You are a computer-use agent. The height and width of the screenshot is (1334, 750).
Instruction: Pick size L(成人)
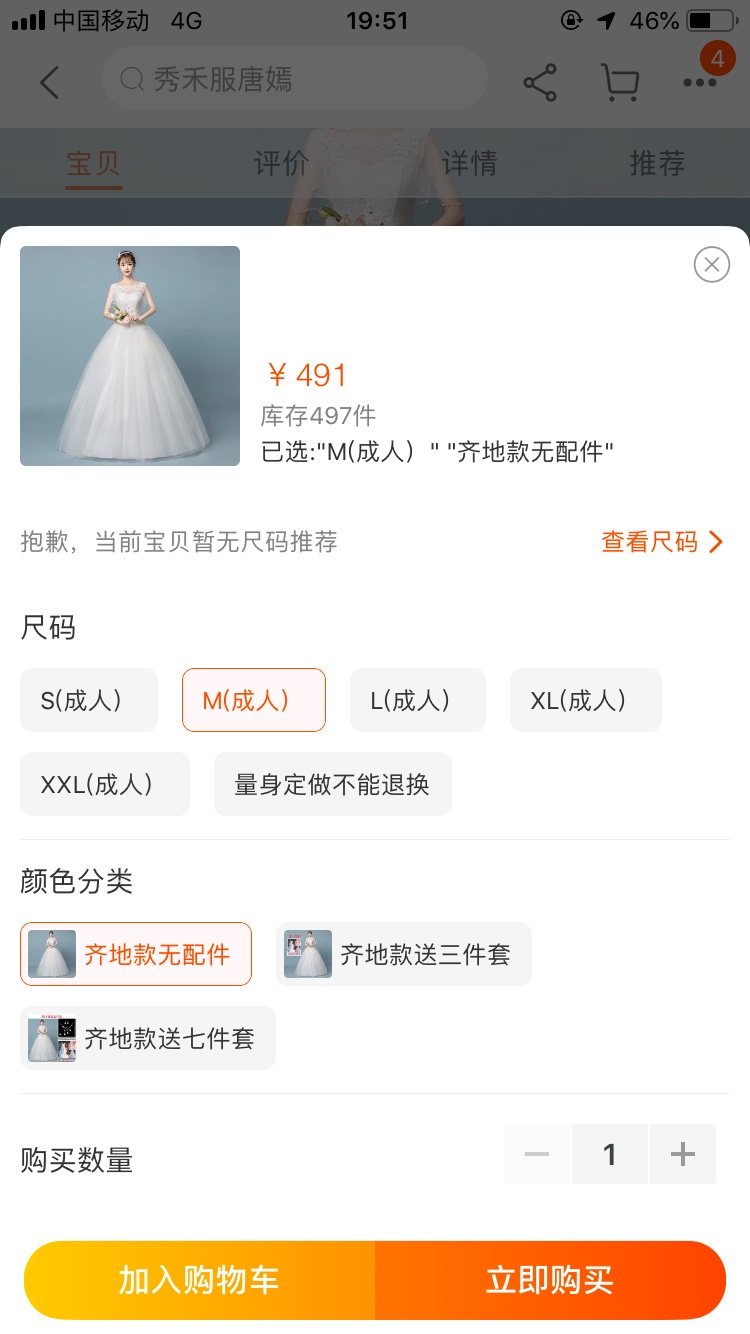pos(418,700)
